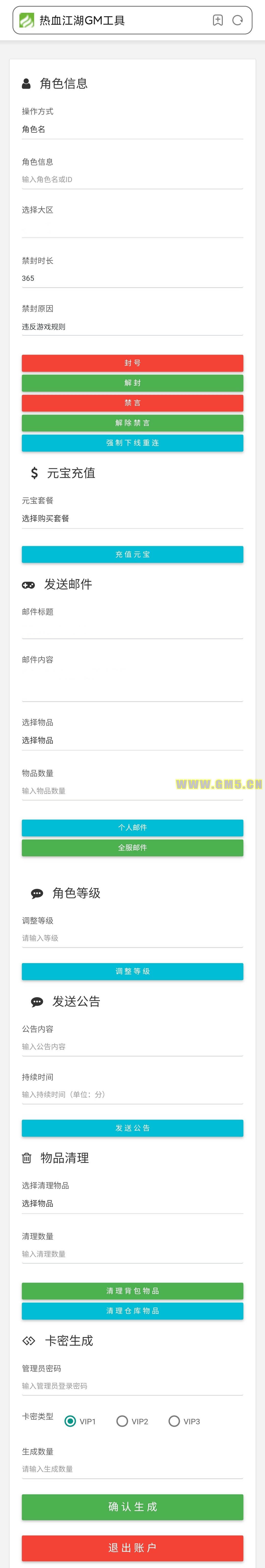Send mail with 个人邮件 button
Viewport: 265px width, 1568px height.
(x=132, y=828)
